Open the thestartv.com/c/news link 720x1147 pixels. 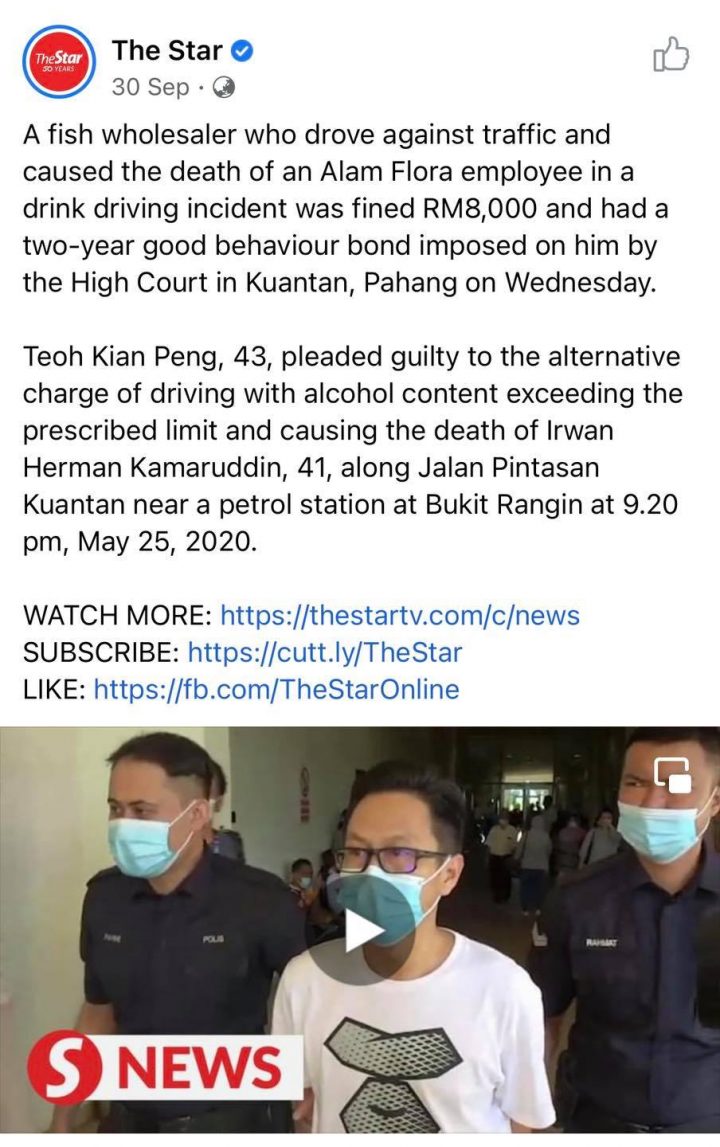click(399, 615)
